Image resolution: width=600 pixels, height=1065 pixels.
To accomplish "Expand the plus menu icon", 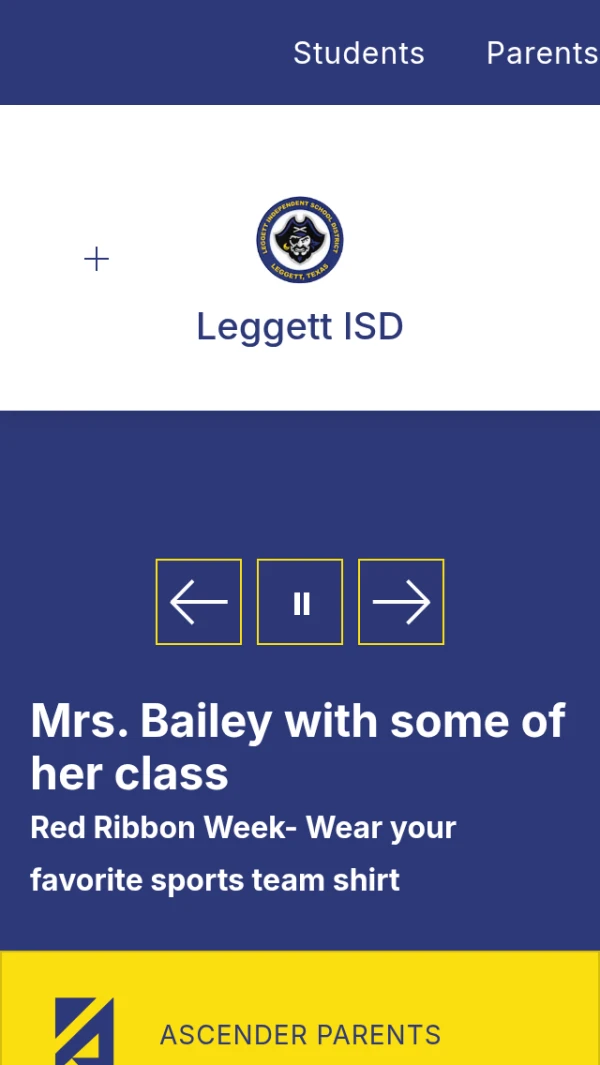I will [x=96, y=259].
